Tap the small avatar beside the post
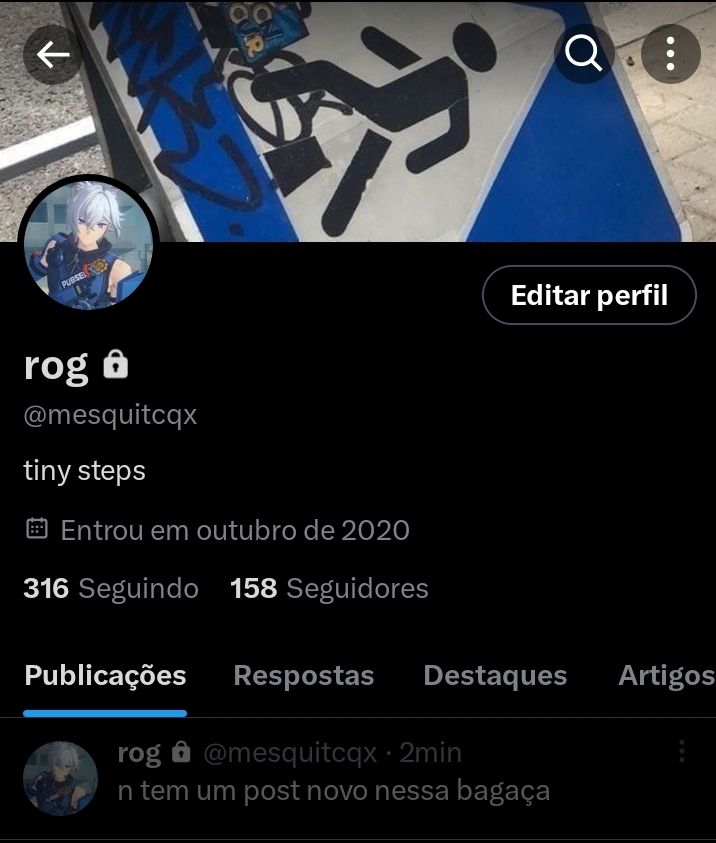The height and width of the screenshot is (843, 716). [x=60, y=778]
